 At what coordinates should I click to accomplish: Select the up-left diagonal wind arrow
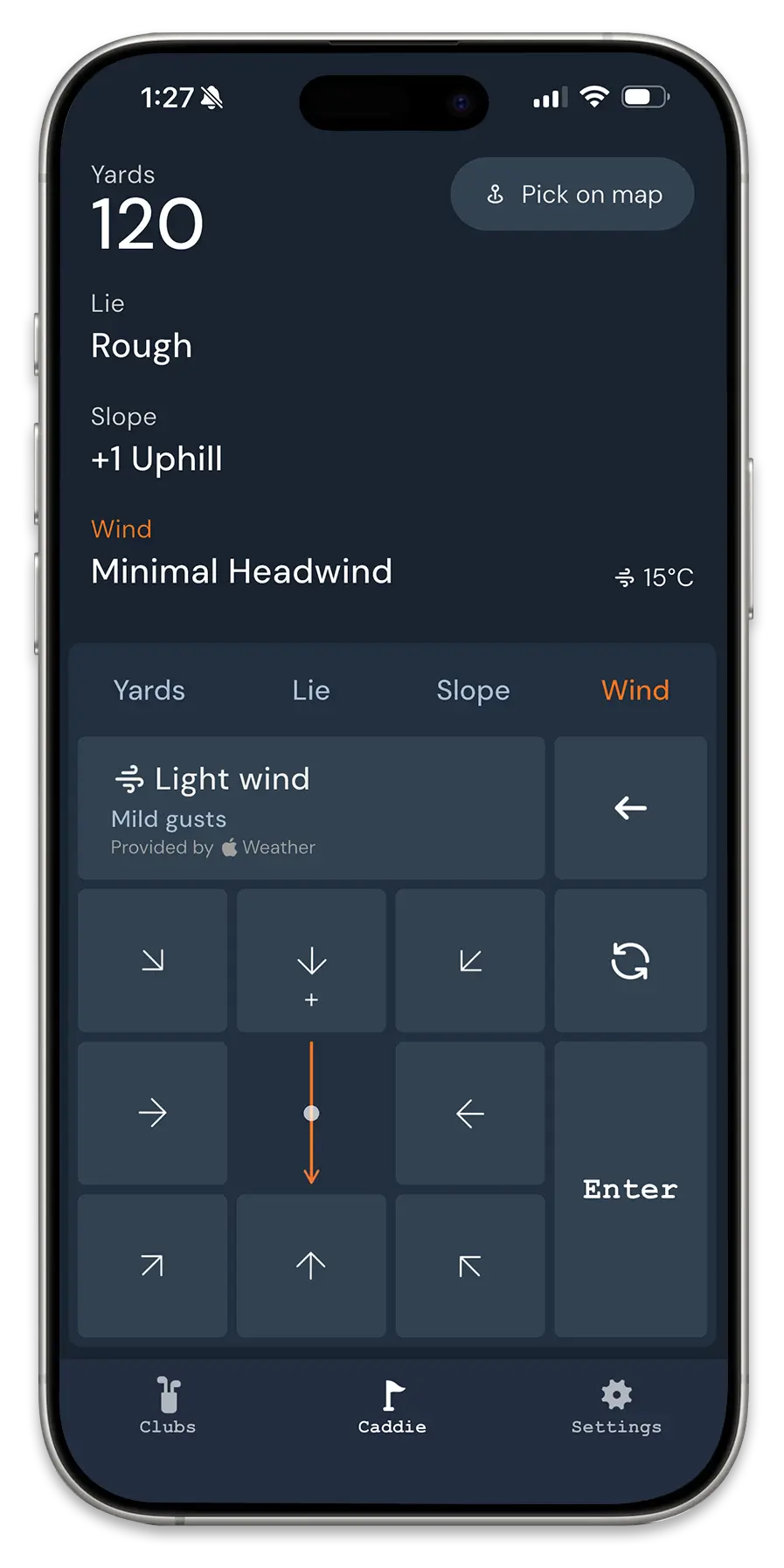[x=470, y=1266]
